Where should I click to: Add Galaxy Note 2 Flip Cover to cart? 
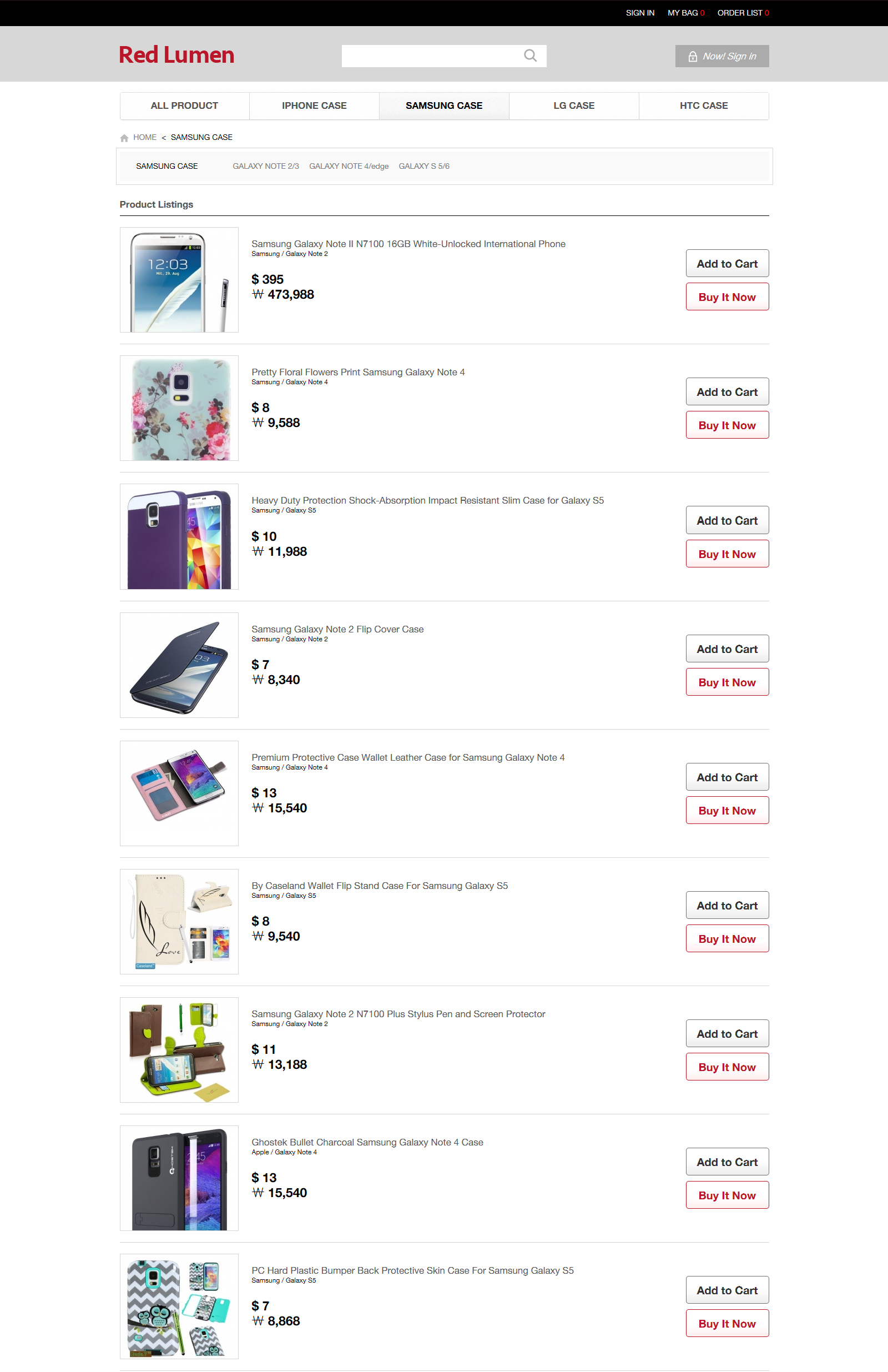726,649
